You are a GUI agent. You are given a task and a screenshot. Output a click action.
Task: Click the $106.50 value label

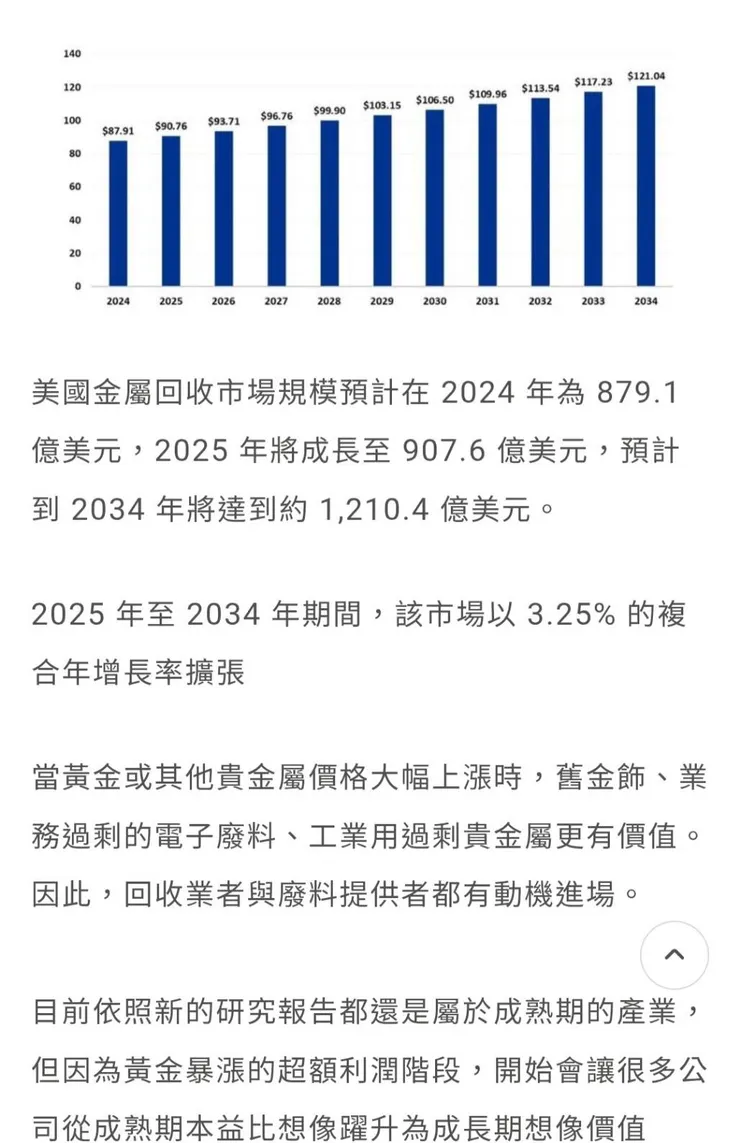(434, 101)
